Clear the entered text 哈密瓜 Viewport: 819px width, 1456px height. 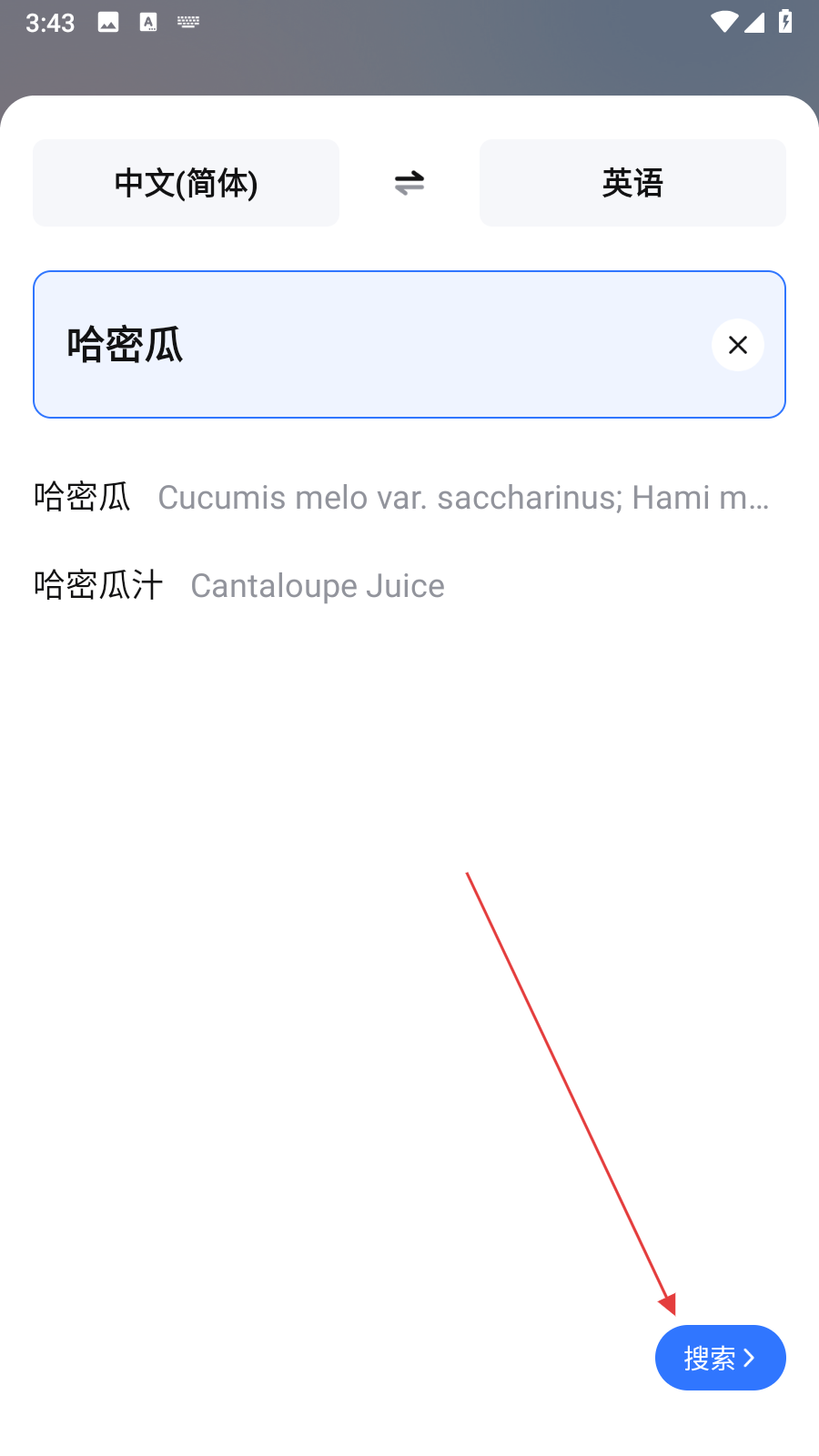738,345
